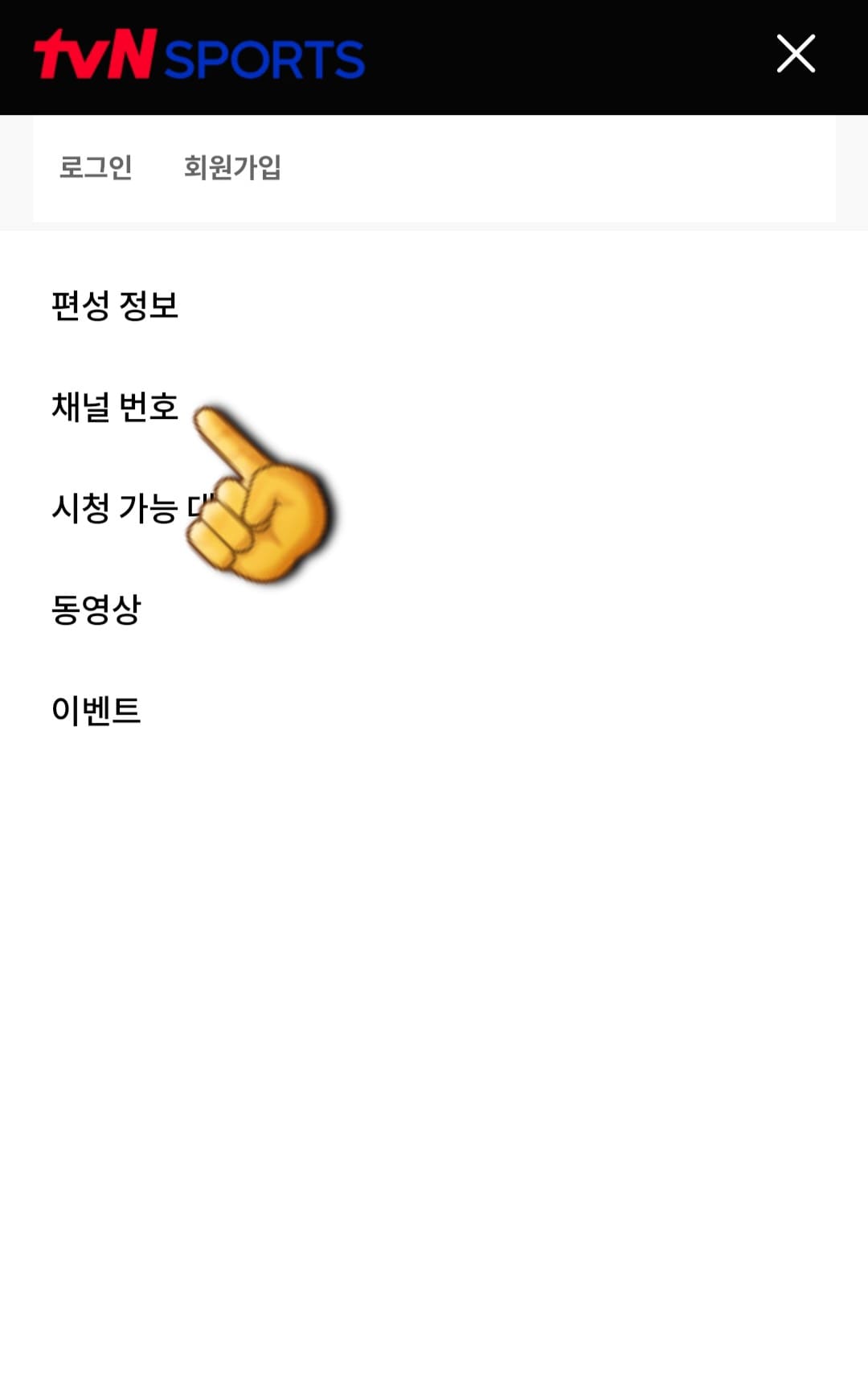The width and height of the screenshot is (868, 1395).
Task: Select 회원가입 to sign up
Action: 234,167
